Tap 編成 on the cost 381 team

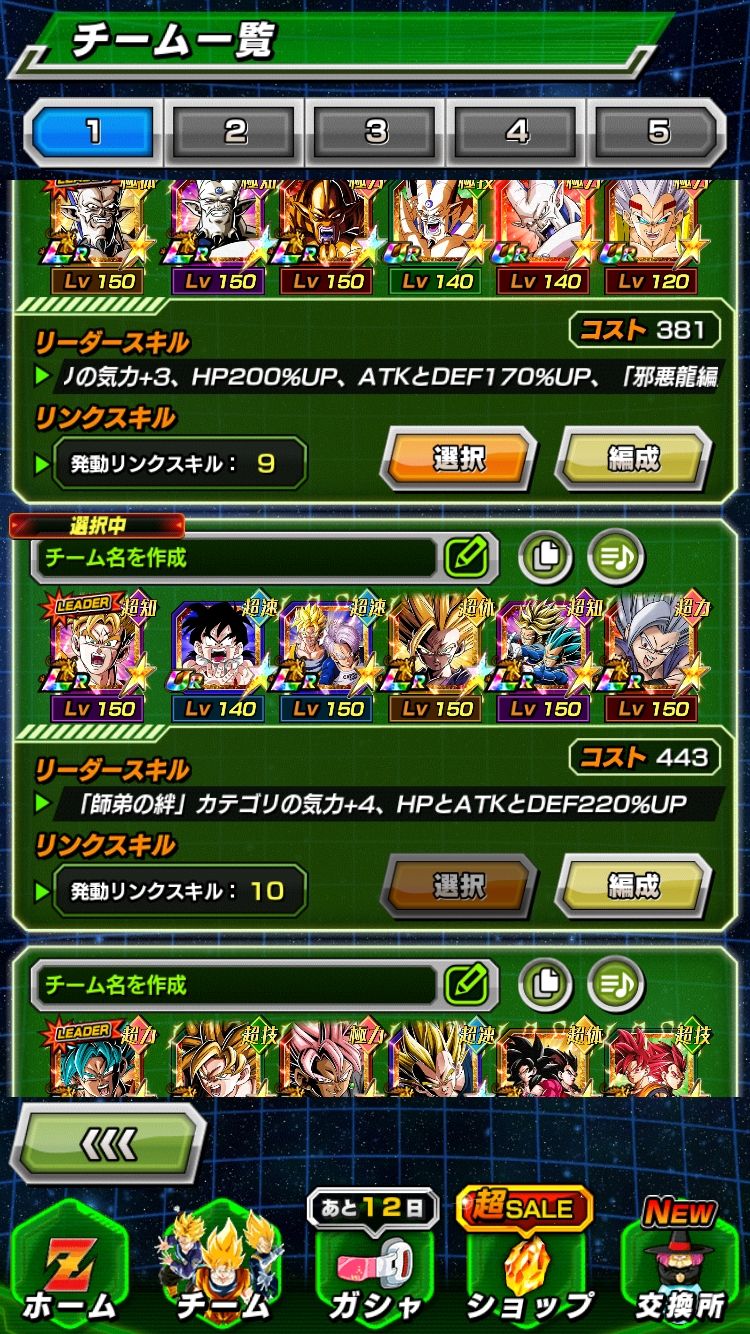point(633,460)
